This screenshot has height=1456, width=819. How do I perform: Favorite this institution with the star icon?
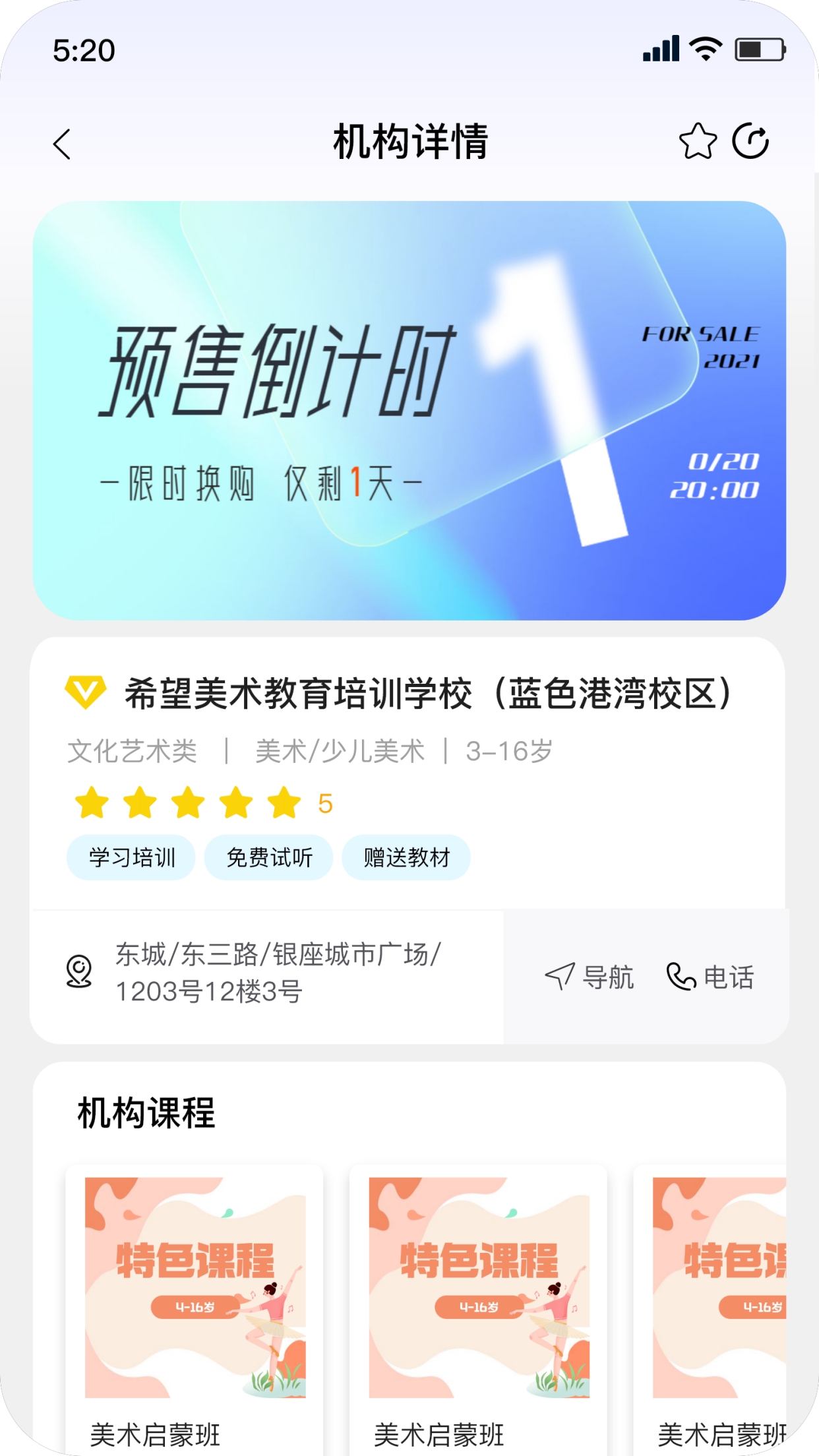click(x=698, y=141)
